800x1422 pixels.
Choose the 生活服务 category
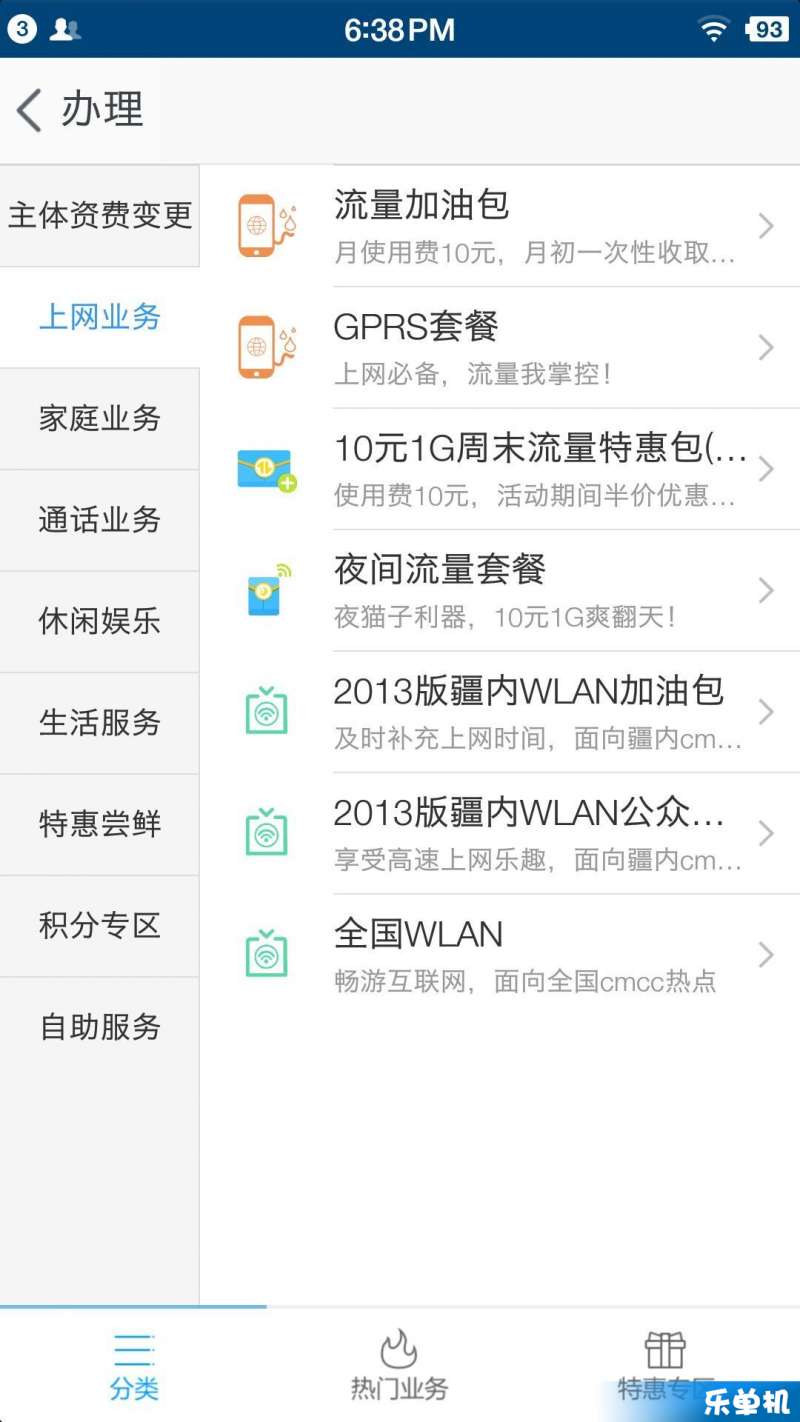pos(100,723)
